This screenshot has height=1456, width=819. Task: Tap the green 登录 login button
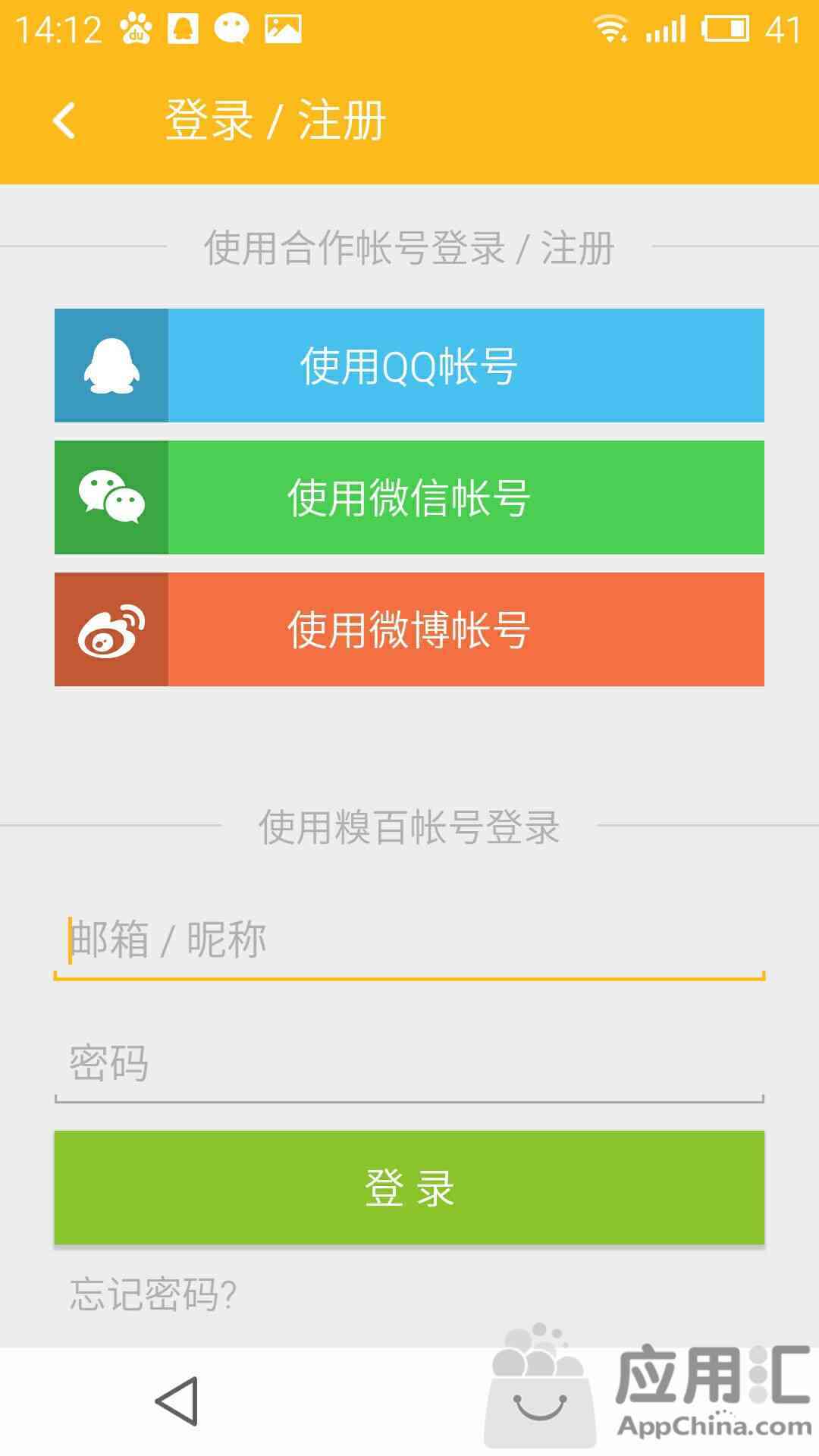tap(409, 1188)
